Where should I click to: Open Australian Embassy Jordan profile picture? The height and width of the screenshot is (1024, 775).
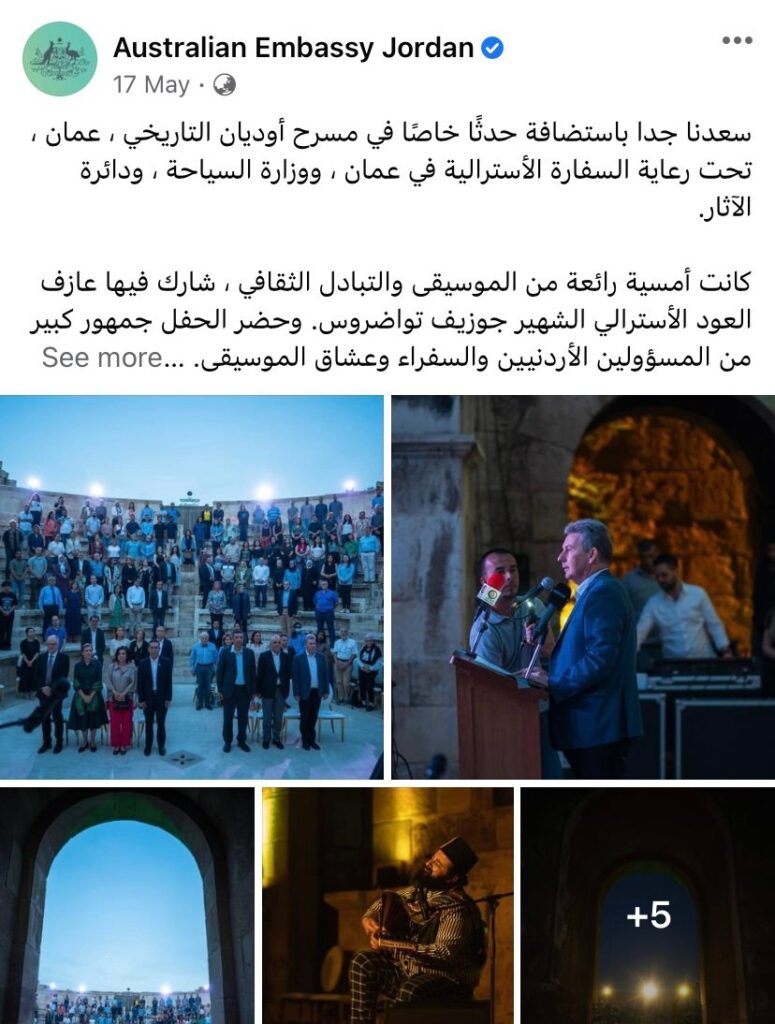tap(60, 59)
